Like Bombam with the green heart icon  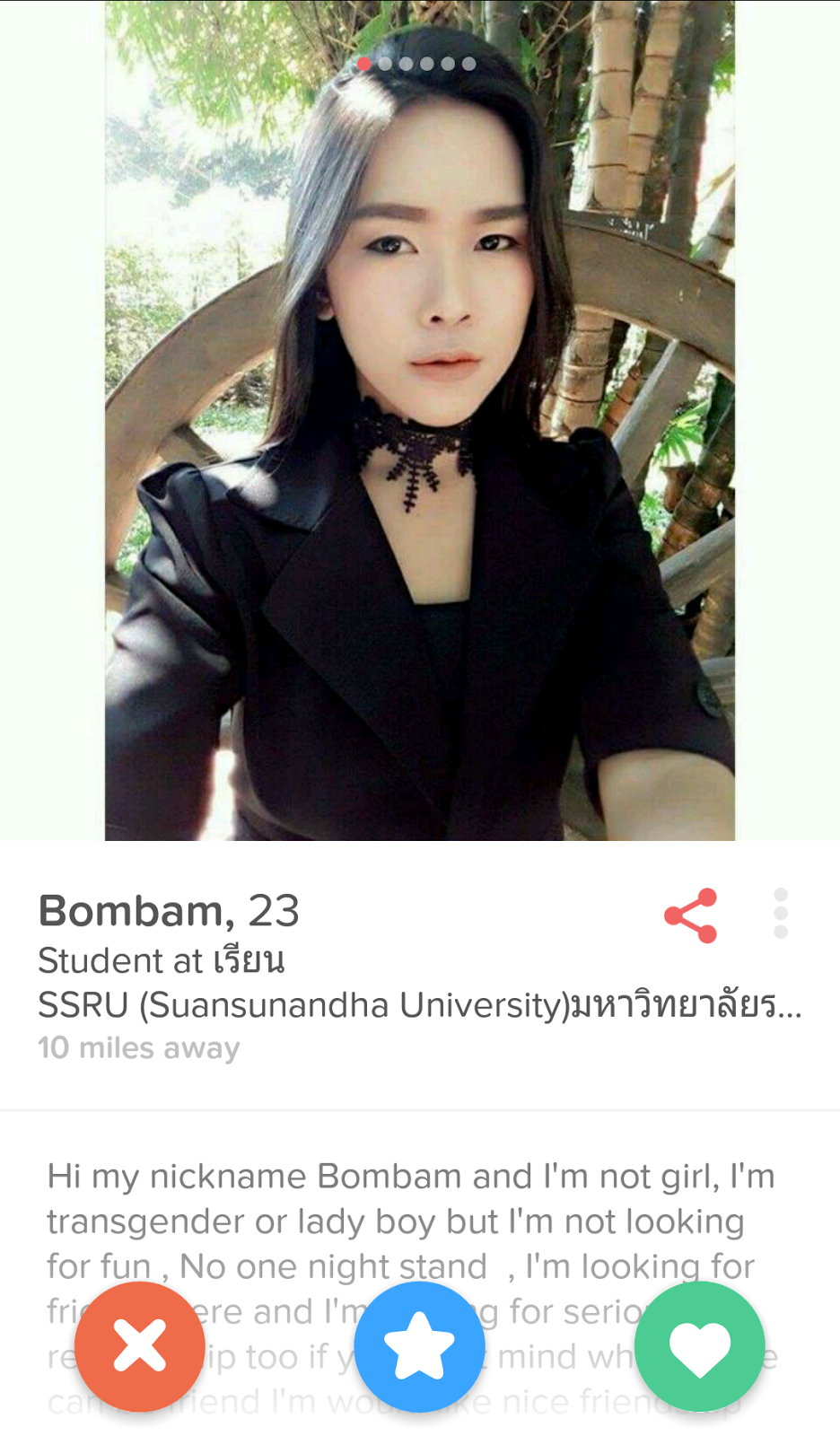pyautogui.click(x=699, y=1346)
